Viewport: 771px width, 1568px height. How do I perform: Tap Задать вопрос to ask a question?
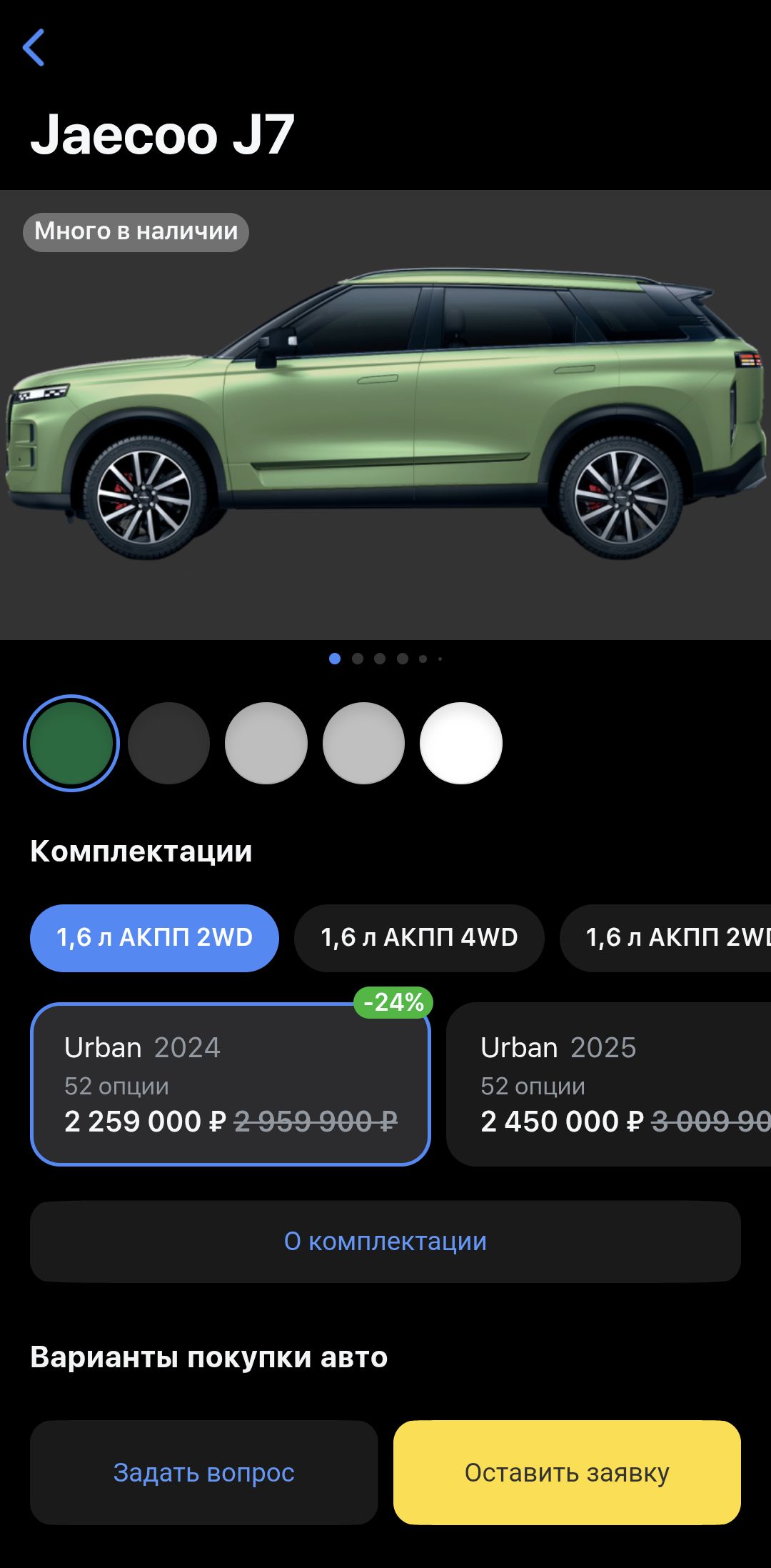204,1472
